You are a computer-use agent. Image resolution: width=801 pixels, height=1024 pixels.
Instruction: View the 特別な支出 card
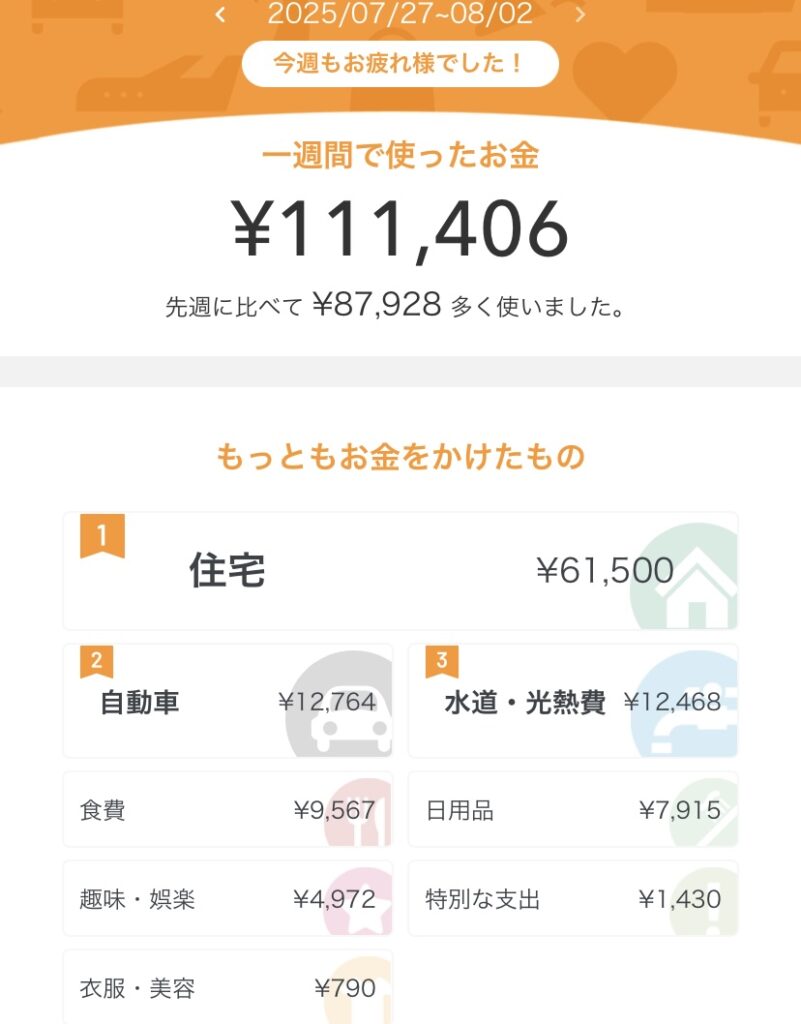click(573, 899)
